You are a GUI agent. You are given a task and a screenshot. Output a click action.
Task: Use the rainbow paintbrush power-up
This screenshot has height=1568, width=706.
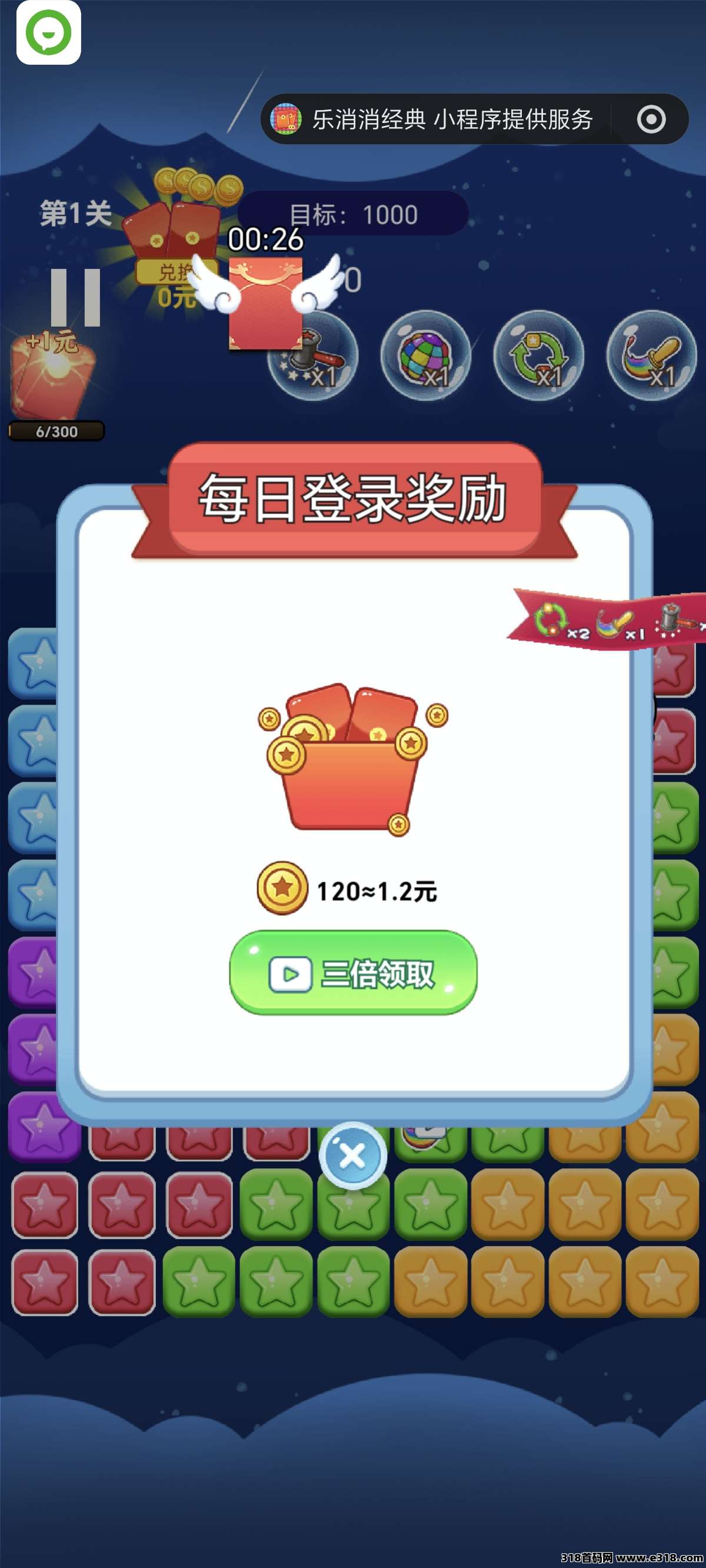tap(651, 356)
